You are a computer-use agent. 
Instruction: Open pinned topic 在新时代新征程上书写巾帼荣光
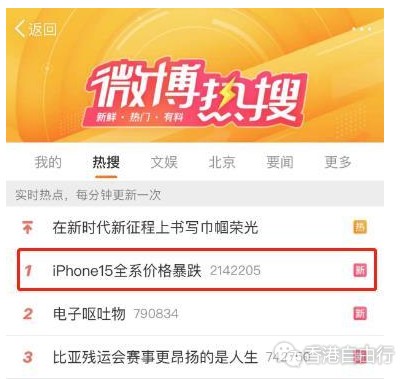pyautogui.click(x=195, y=228)
